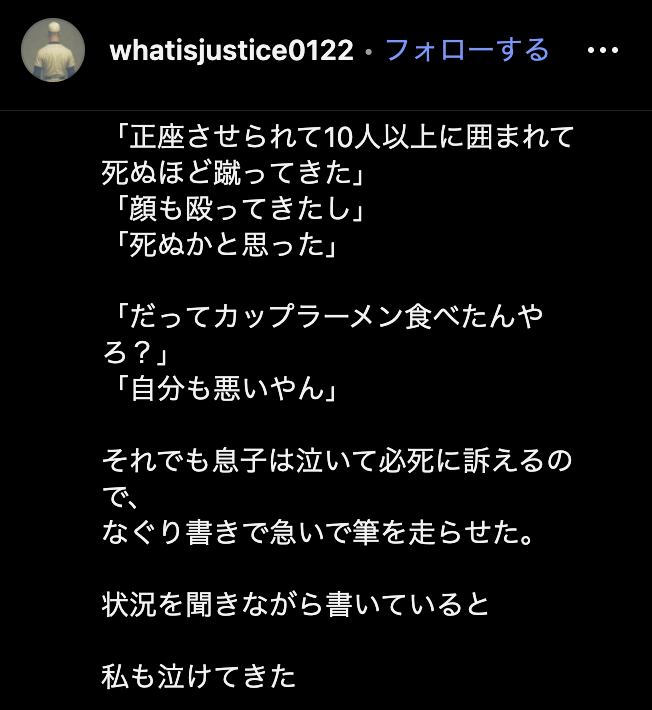Open whatisjustice0122's profile picture
This screenshot has width=652, height=710.
(x=53, y=50)
